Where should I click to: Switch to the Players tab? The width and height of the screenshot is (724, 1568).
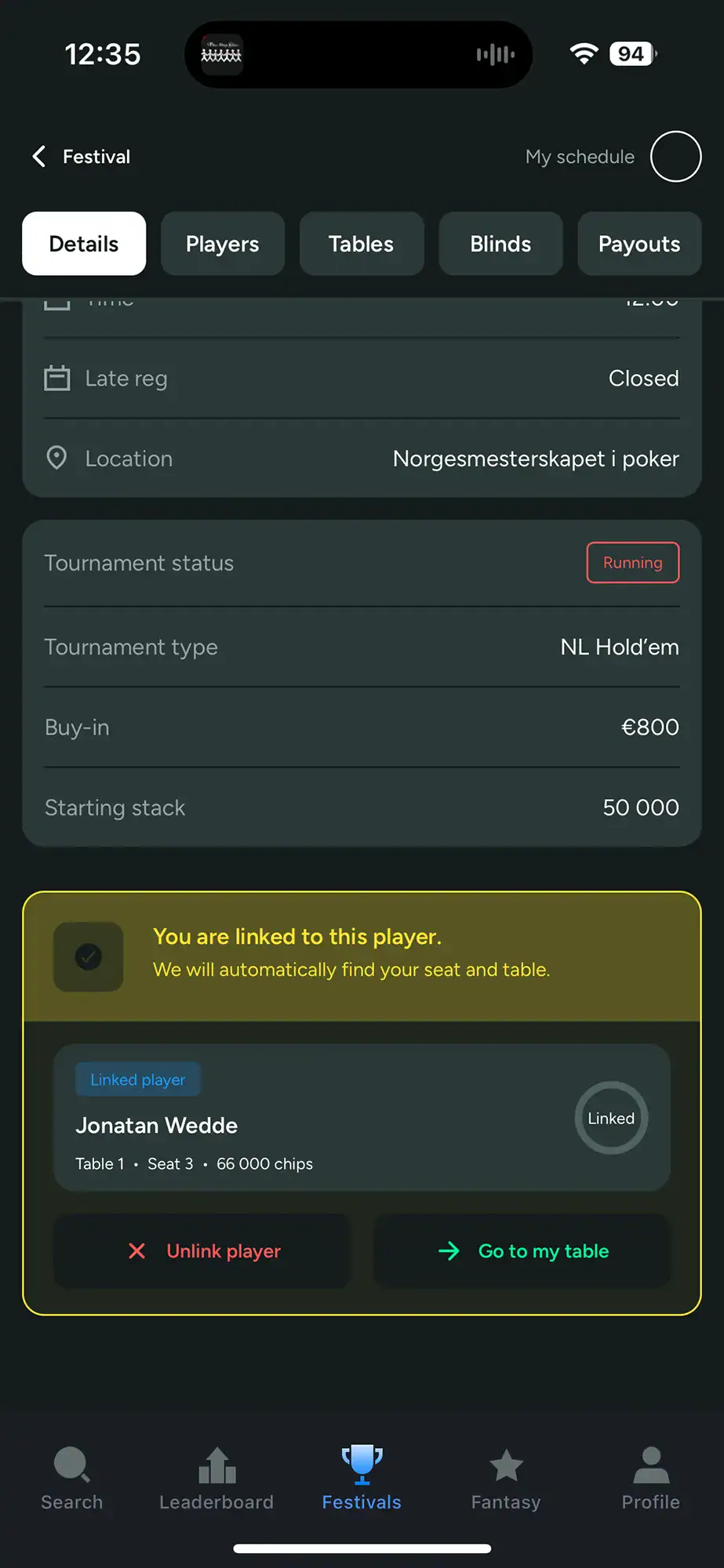[223, 244]
